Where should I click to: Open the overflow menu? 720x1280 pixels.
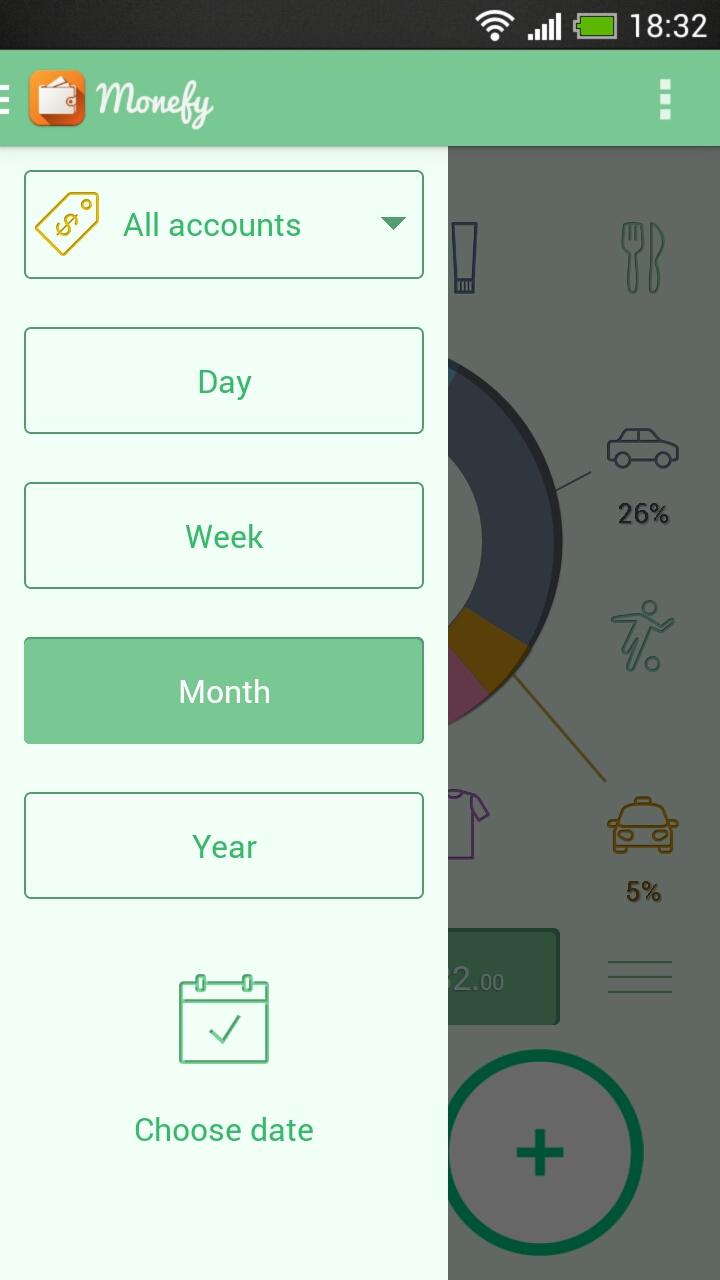665,99
